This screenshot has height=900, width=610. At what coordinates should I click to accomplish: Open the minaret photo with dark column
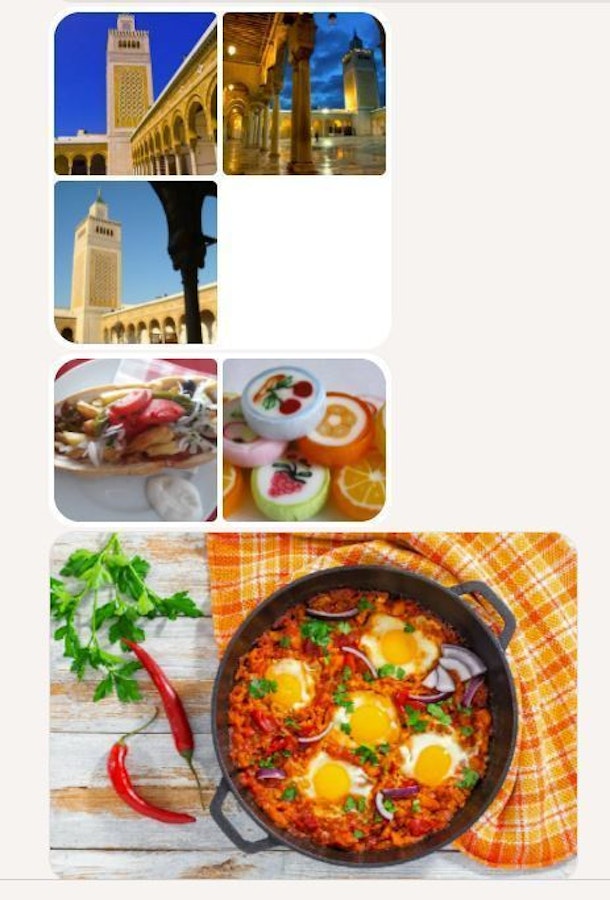[x=135, y=262]
